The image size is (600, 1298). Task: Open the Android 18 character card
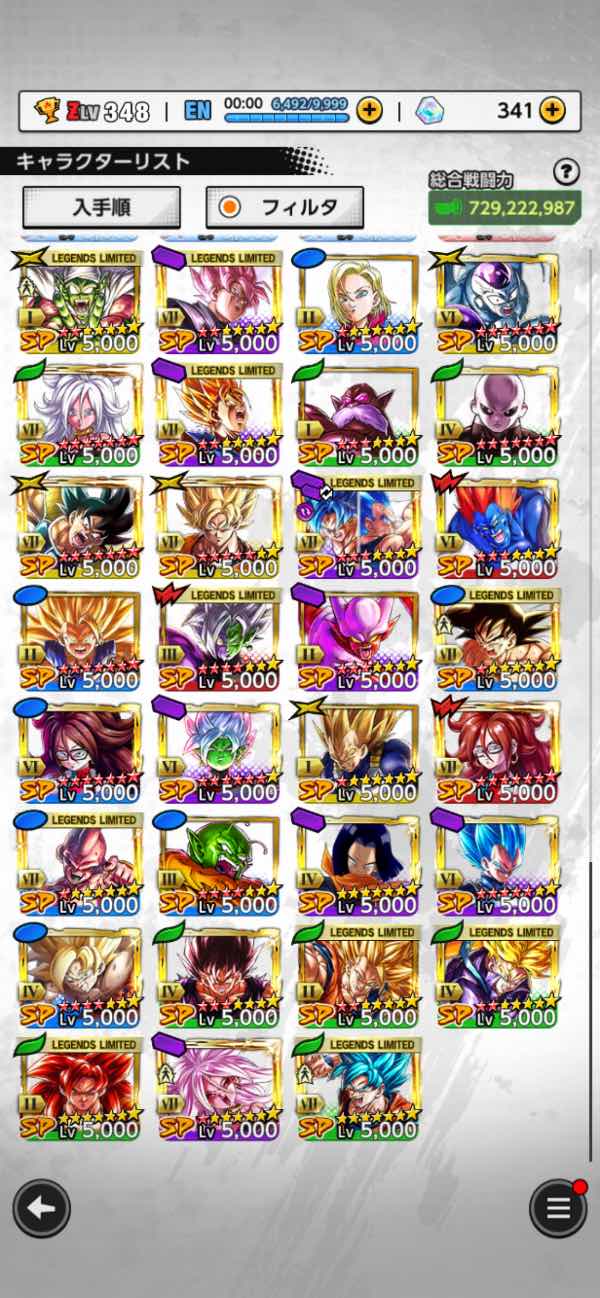click(x=357, y=304)
